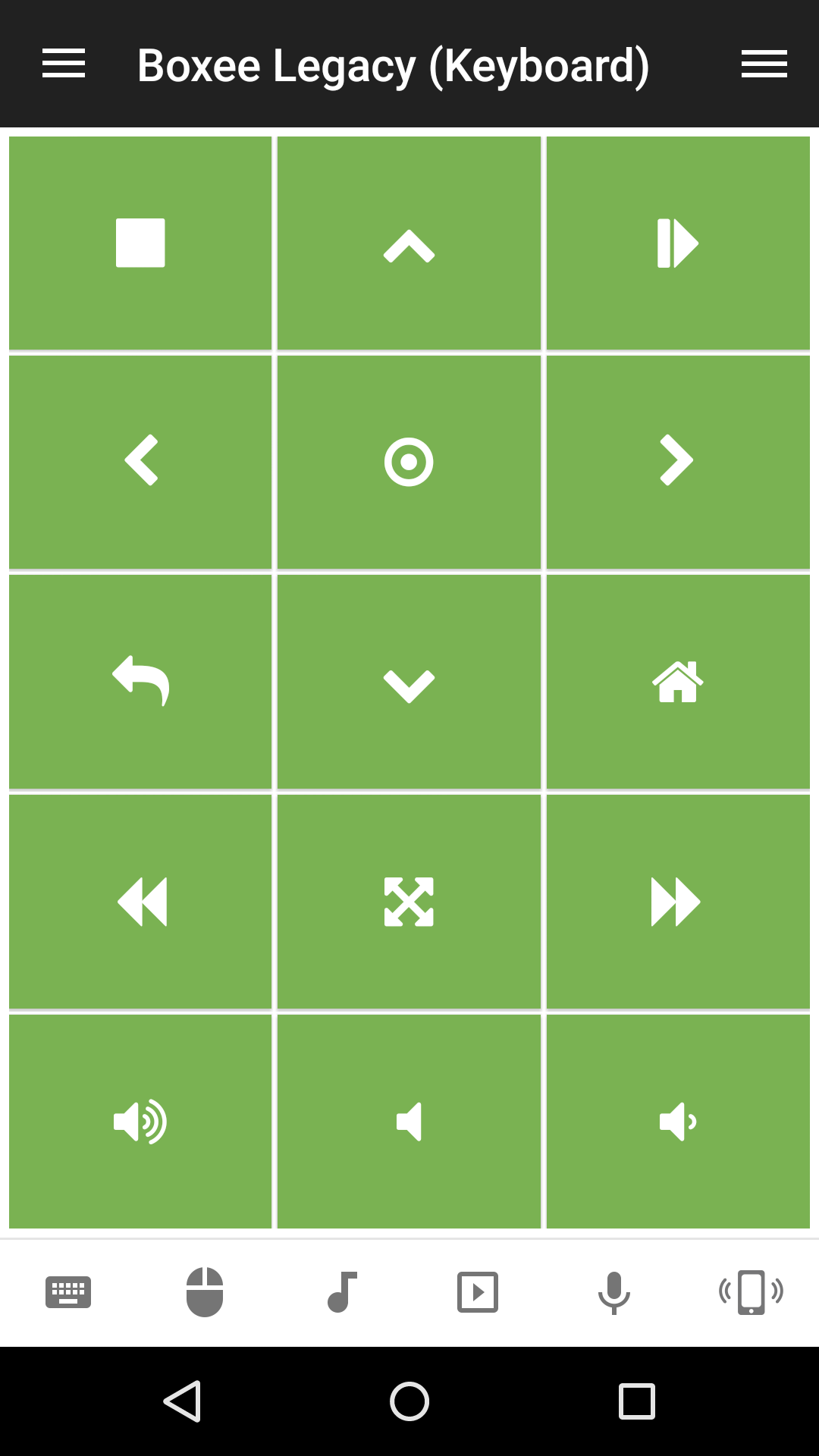Tap the play/pause button
The width and height of the screenshot is (819, 1456).
[x=677, y=243]
